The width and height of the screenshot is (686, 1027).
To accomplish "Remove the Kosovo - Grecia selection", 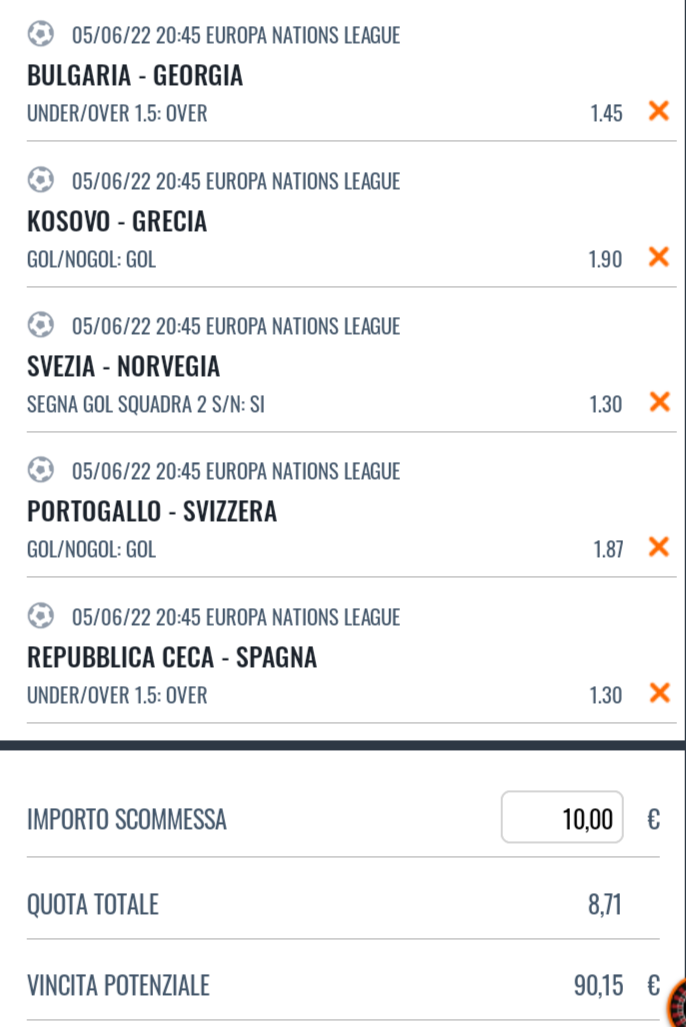I will tap(658, 257).
